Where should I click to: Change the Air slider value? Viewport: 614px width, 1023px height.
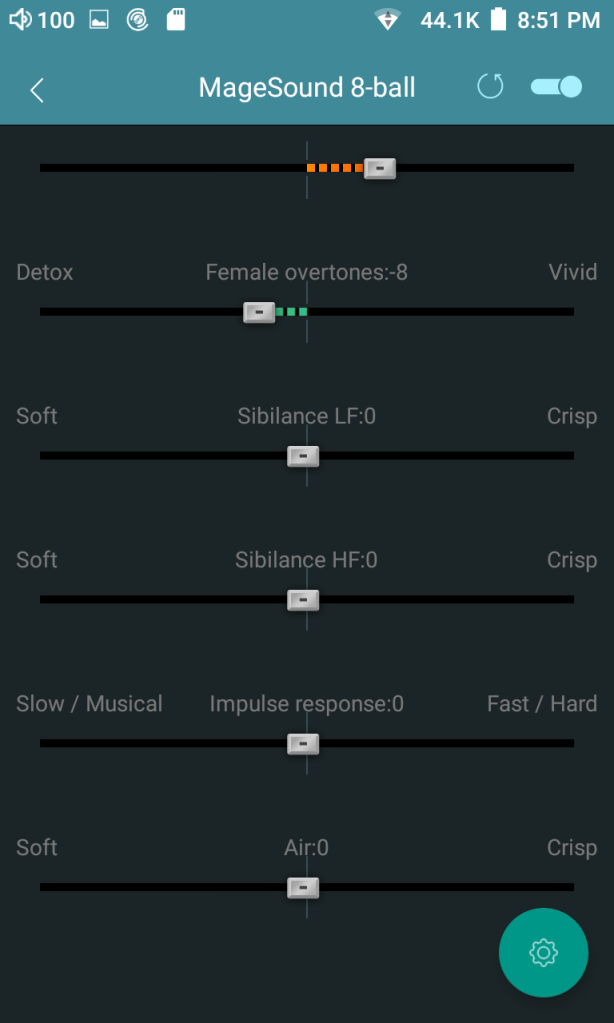click(303, 888)
